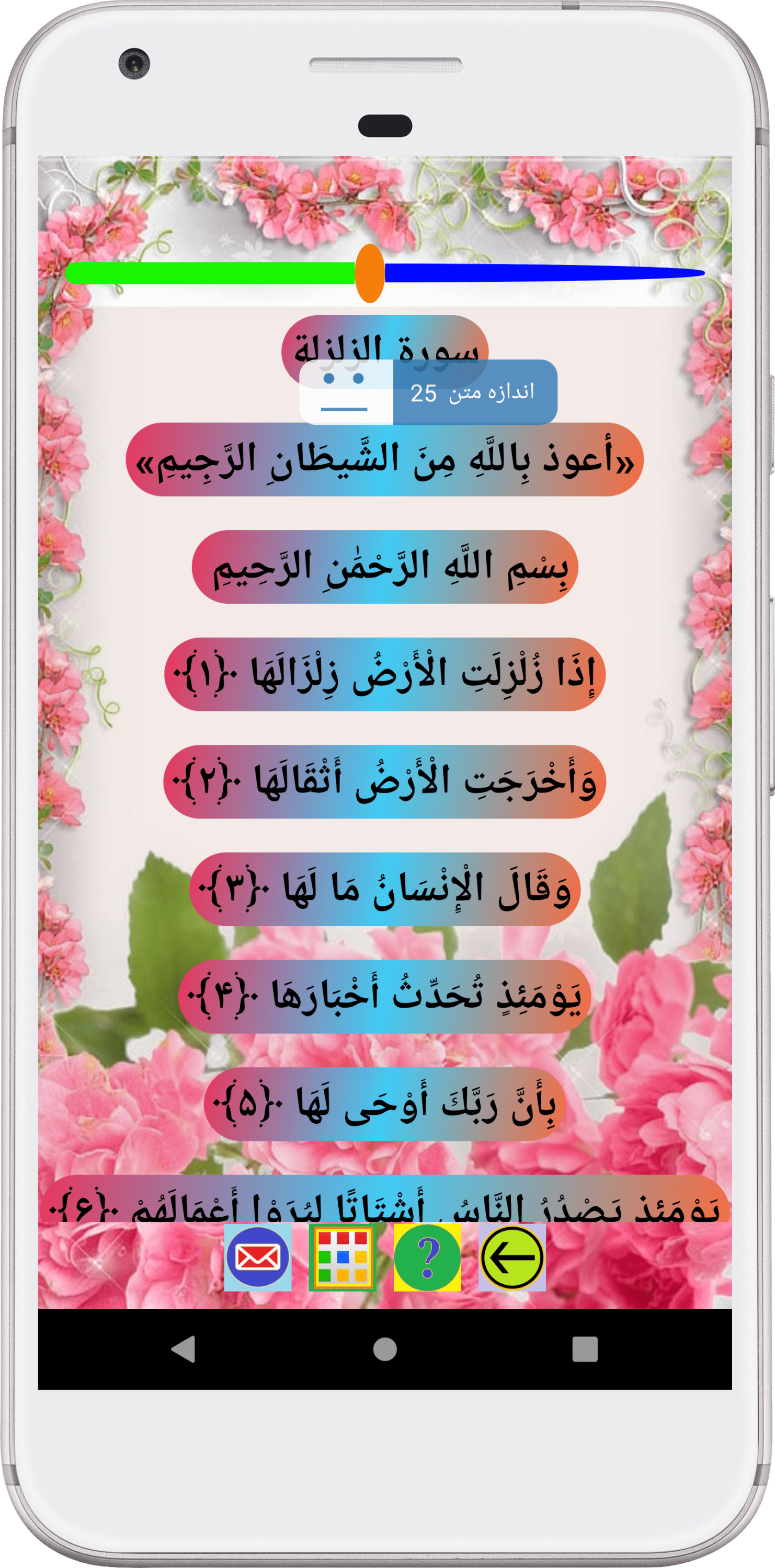Open the red envelope mail icon
The width and height of the screenshot is (775, 1568).
(x=257, y=1257)
